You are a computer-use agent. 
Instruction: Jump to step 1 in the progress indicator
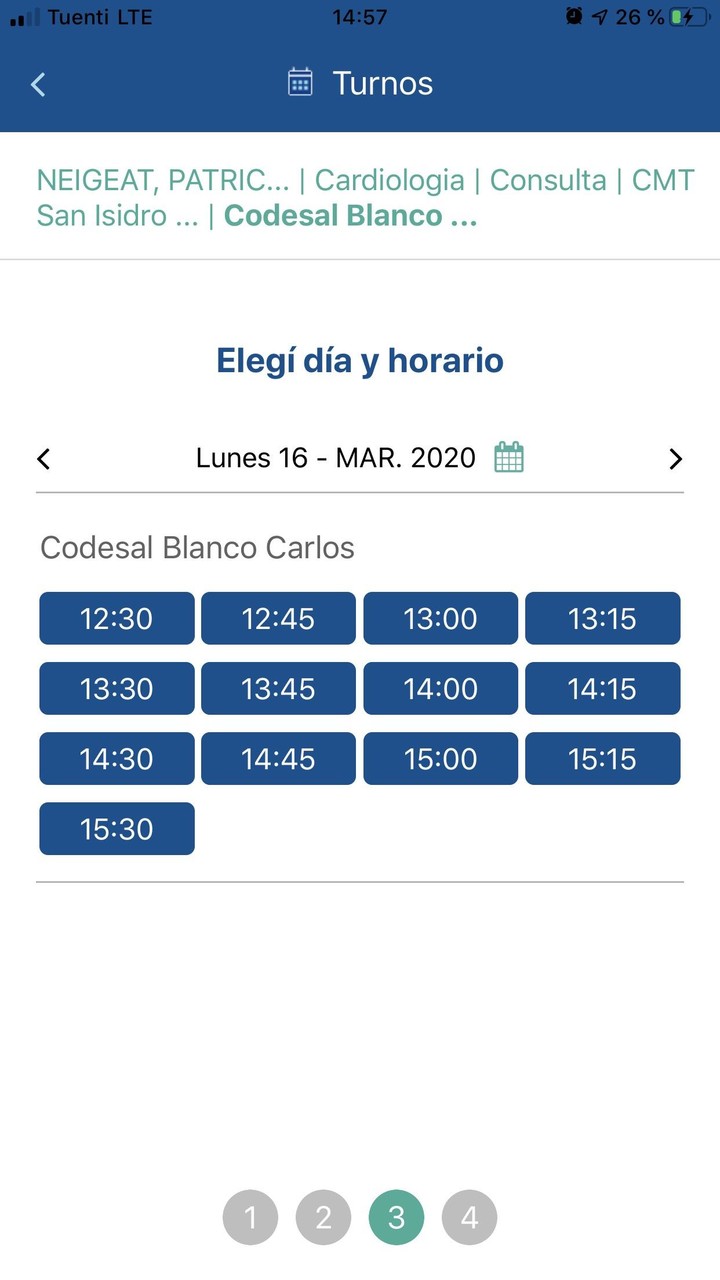tap(250, 1217)
